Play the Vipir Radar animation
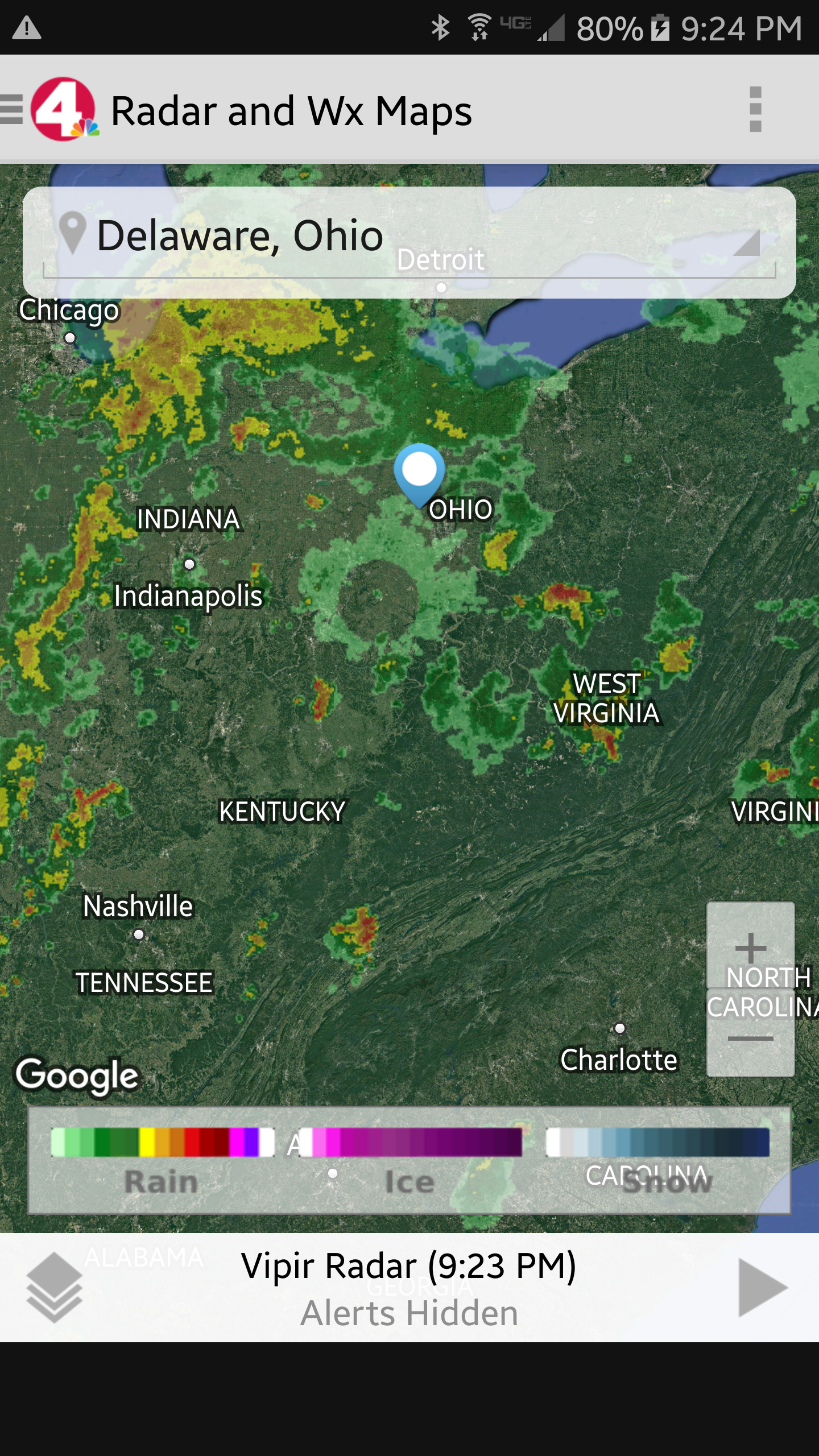Viewport: 819px width, 1456px height. point(762,1287)
